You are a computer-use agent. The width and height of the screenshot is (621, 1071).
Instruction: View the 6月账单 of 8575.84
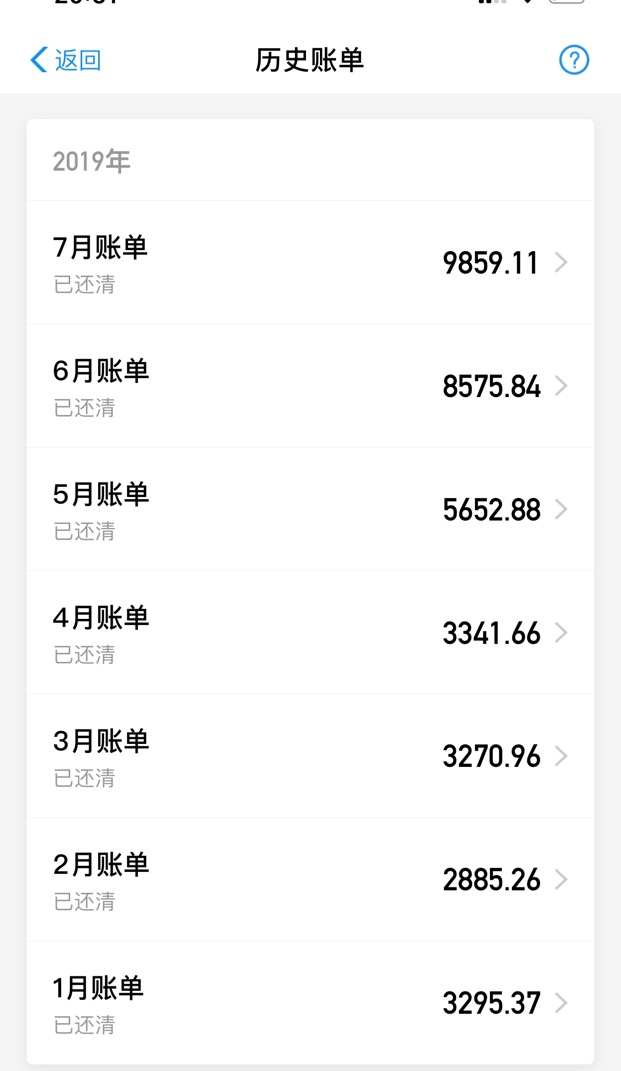click(310, 386)
